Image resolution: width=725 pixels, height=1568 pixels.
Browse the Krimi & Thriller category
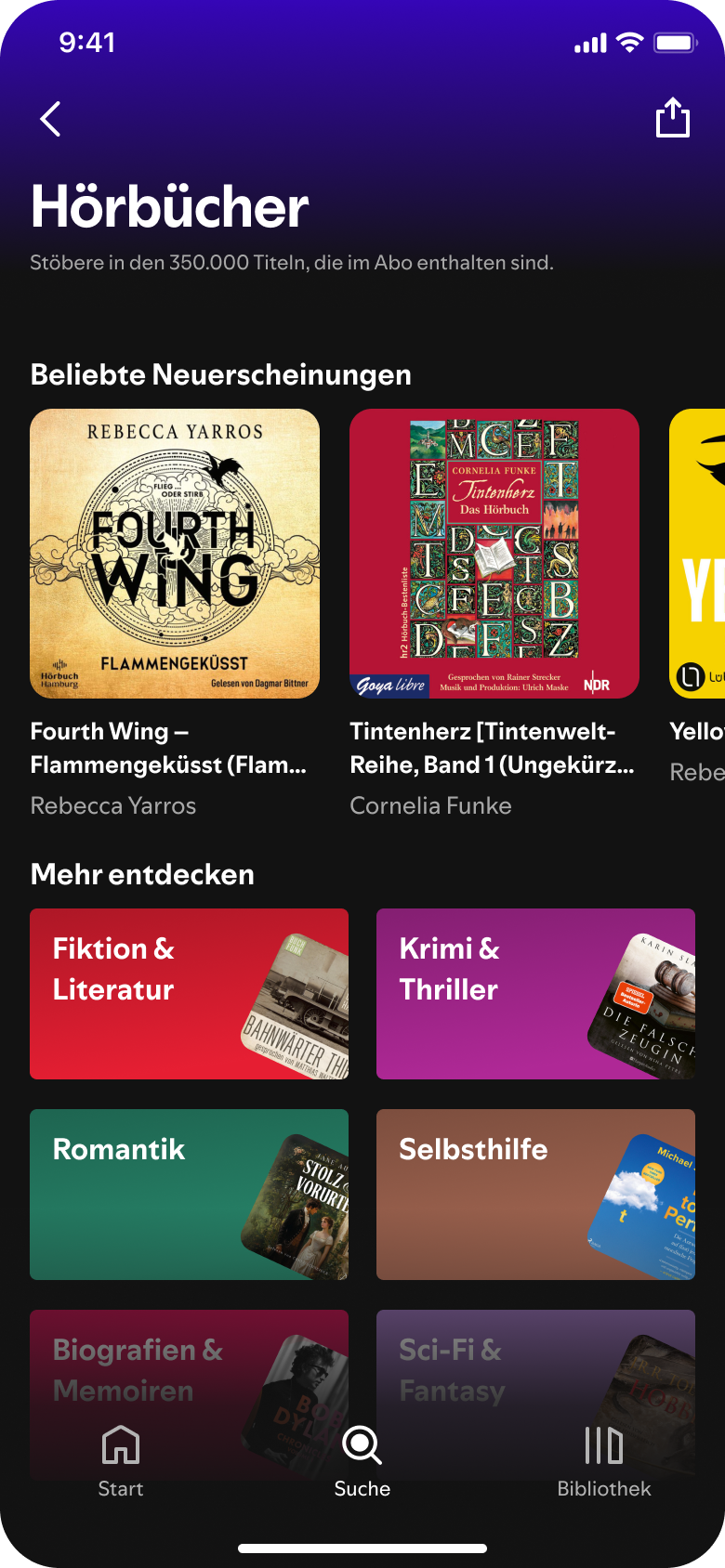[535, 994]
